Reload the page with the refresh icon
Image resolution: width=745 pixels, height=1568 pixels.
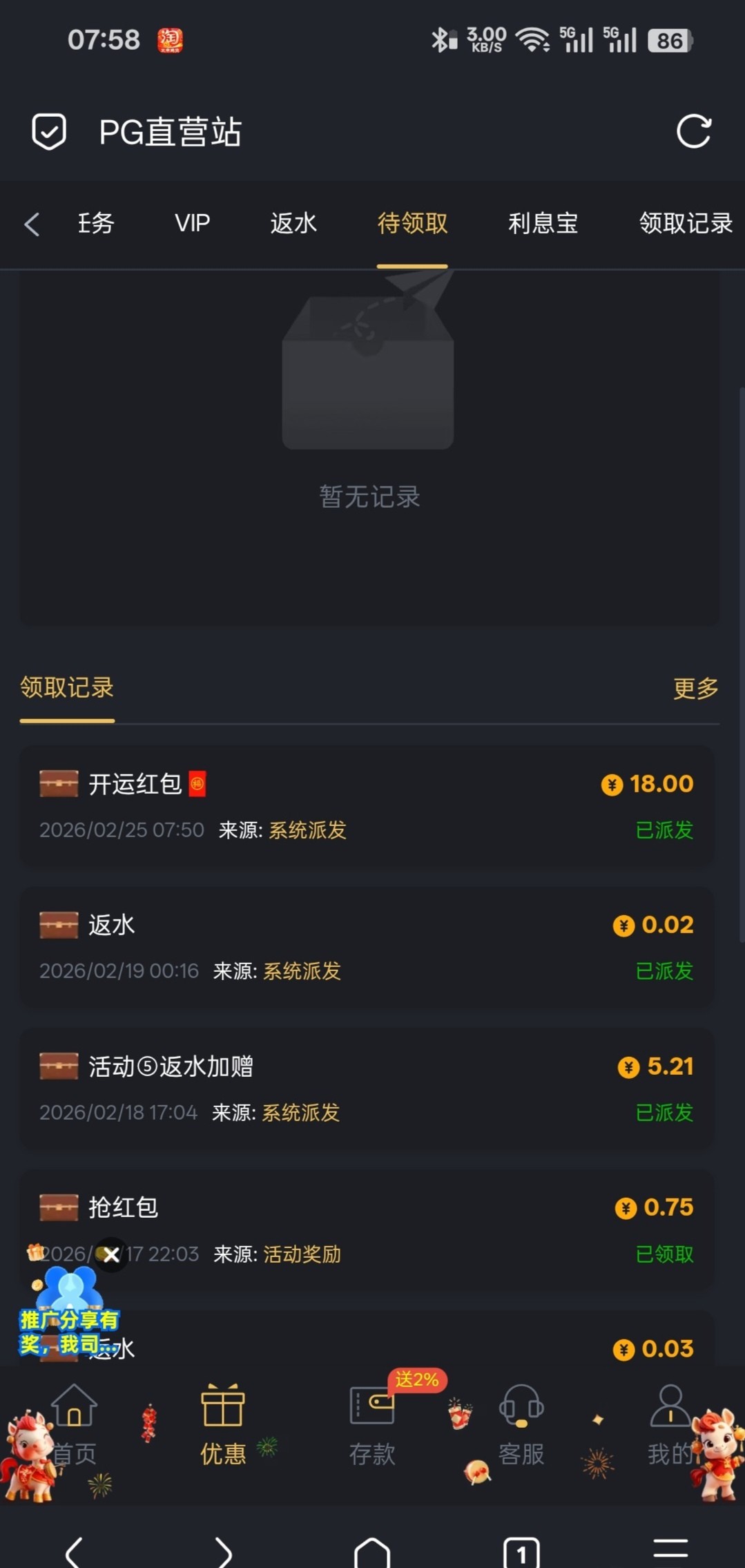(x=693, y=131)
